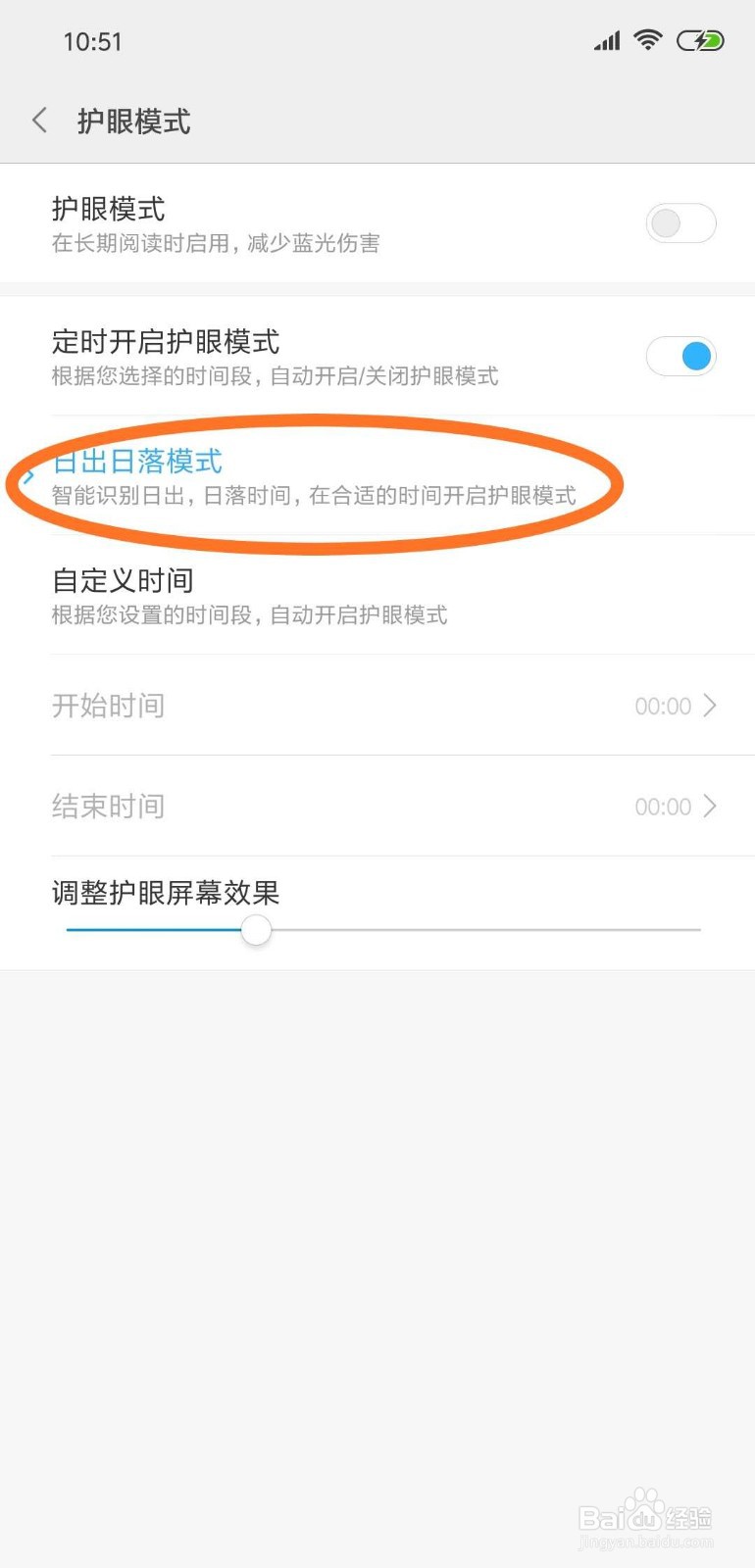Open the 护眼模式 settings header
Screen dimensions: 755x1568
133,122
